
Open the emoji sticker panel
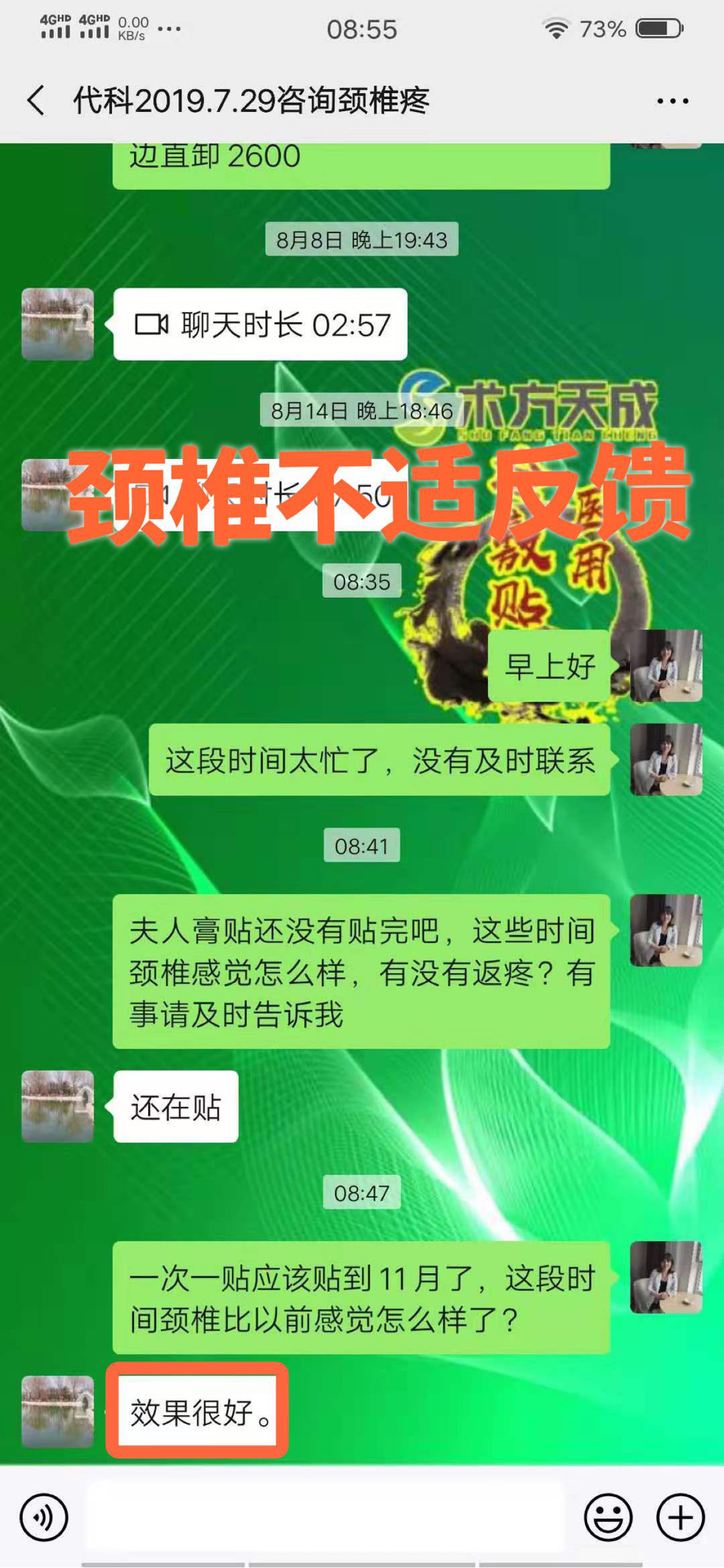pyautogui.click(x=608, y=1517)
